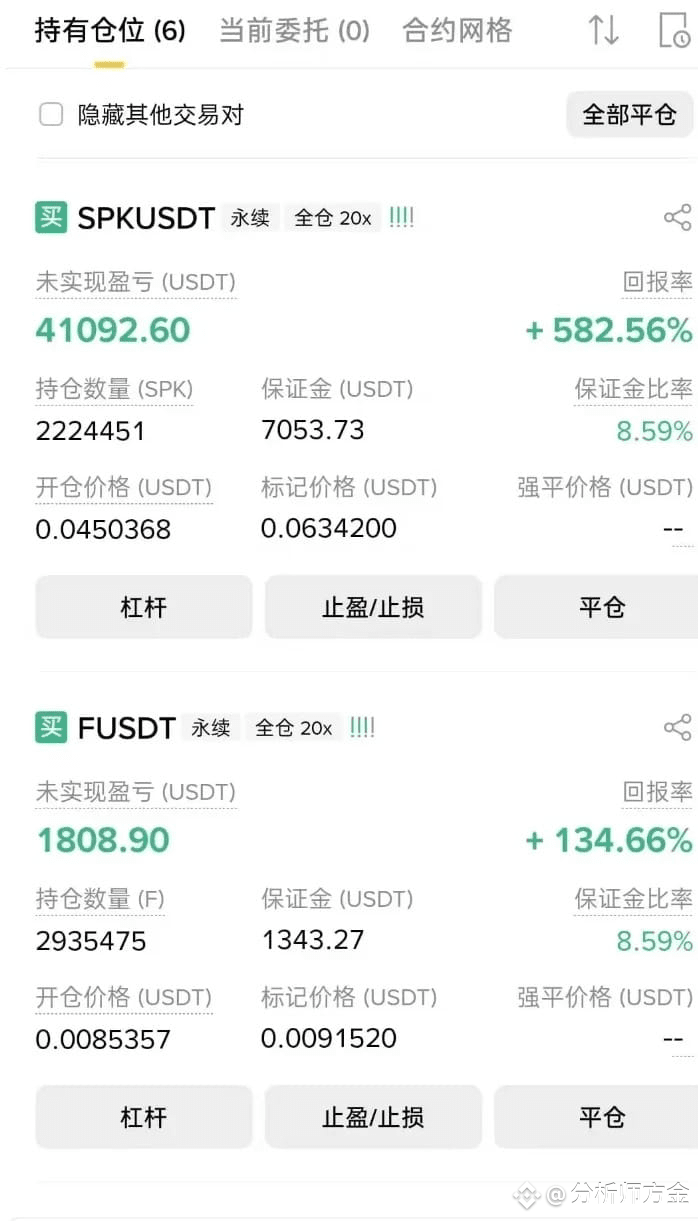Open the SPKUSDT trading pair
698x1221 pixels.
click(146, 218)
